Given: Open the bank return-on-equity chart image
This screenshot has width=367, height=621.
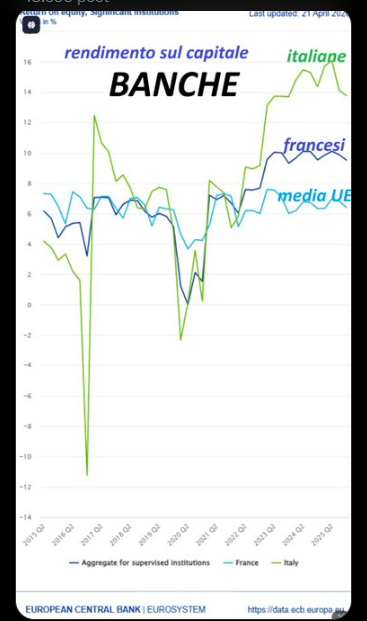Looking at the screenshot, I should 183,314.
